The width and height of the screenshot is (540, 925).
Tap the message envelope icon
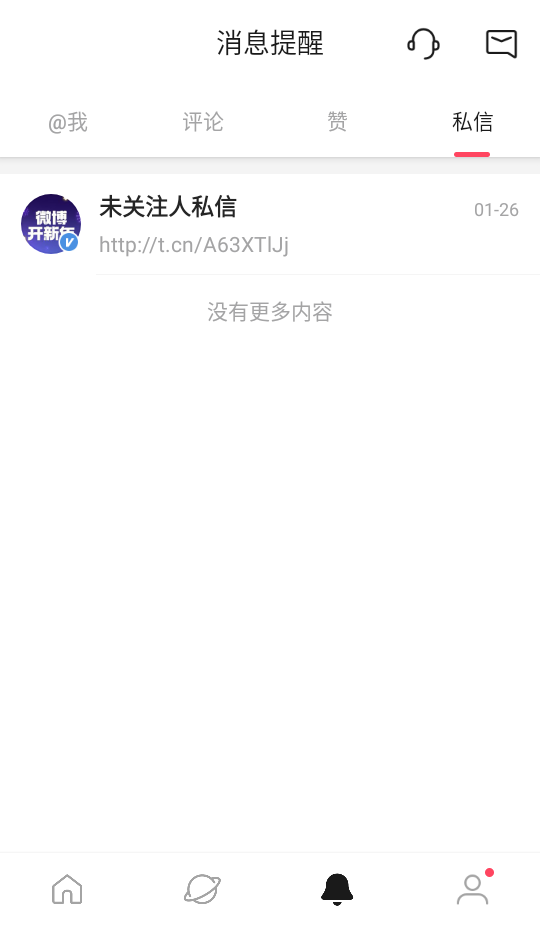pos(502,44)
